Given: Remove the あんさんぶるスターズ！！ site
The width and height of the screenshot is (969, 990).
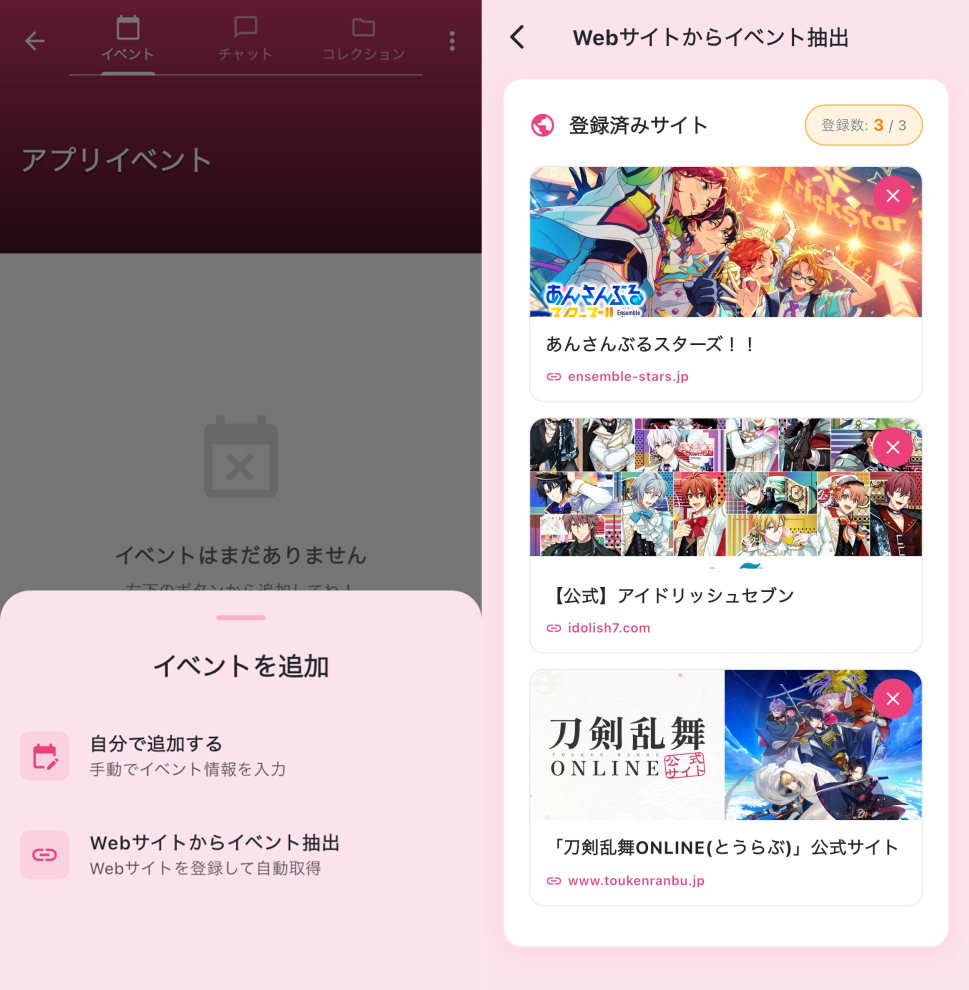Looking at the screenshot, I should pyautogui.click(x=892, y=196).
